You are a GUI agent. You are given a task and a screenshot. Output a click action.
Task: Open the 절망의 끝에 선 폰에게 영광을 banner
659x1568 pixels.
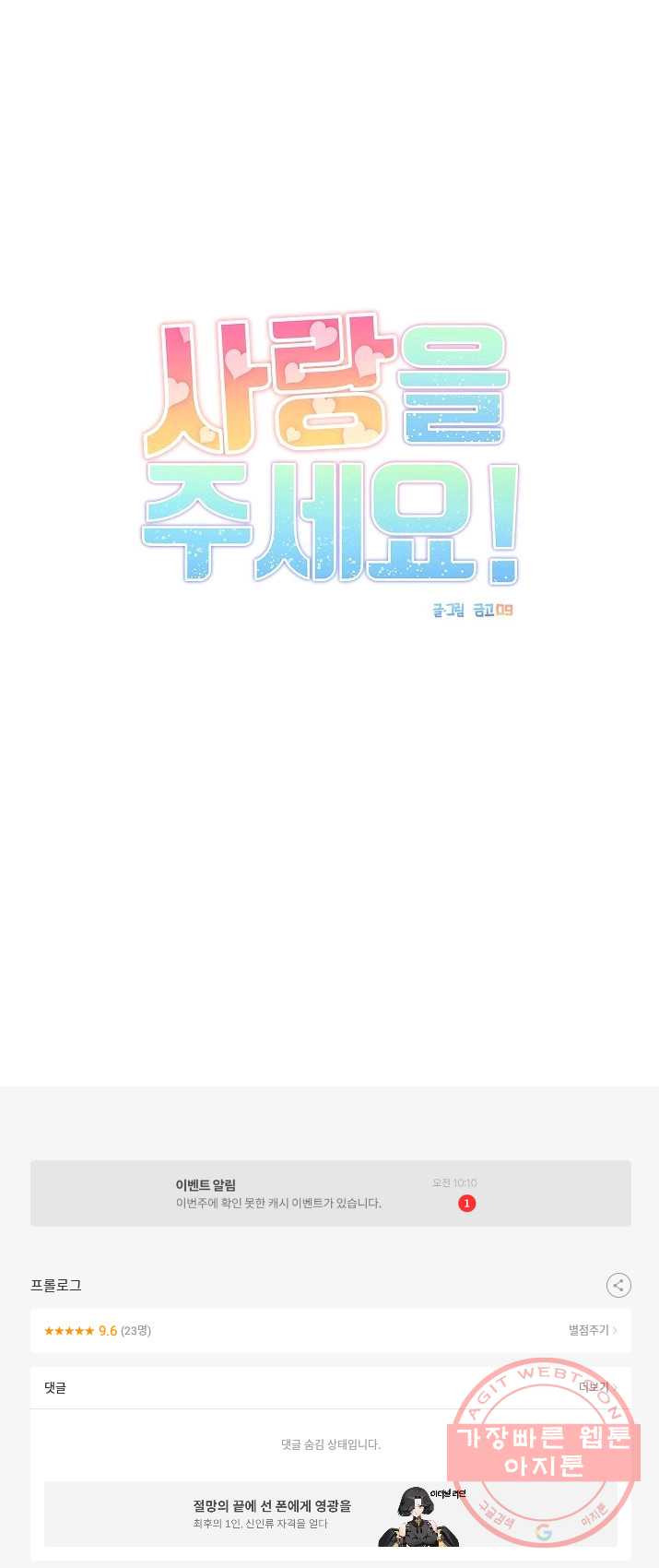[x=272, y=1514]
